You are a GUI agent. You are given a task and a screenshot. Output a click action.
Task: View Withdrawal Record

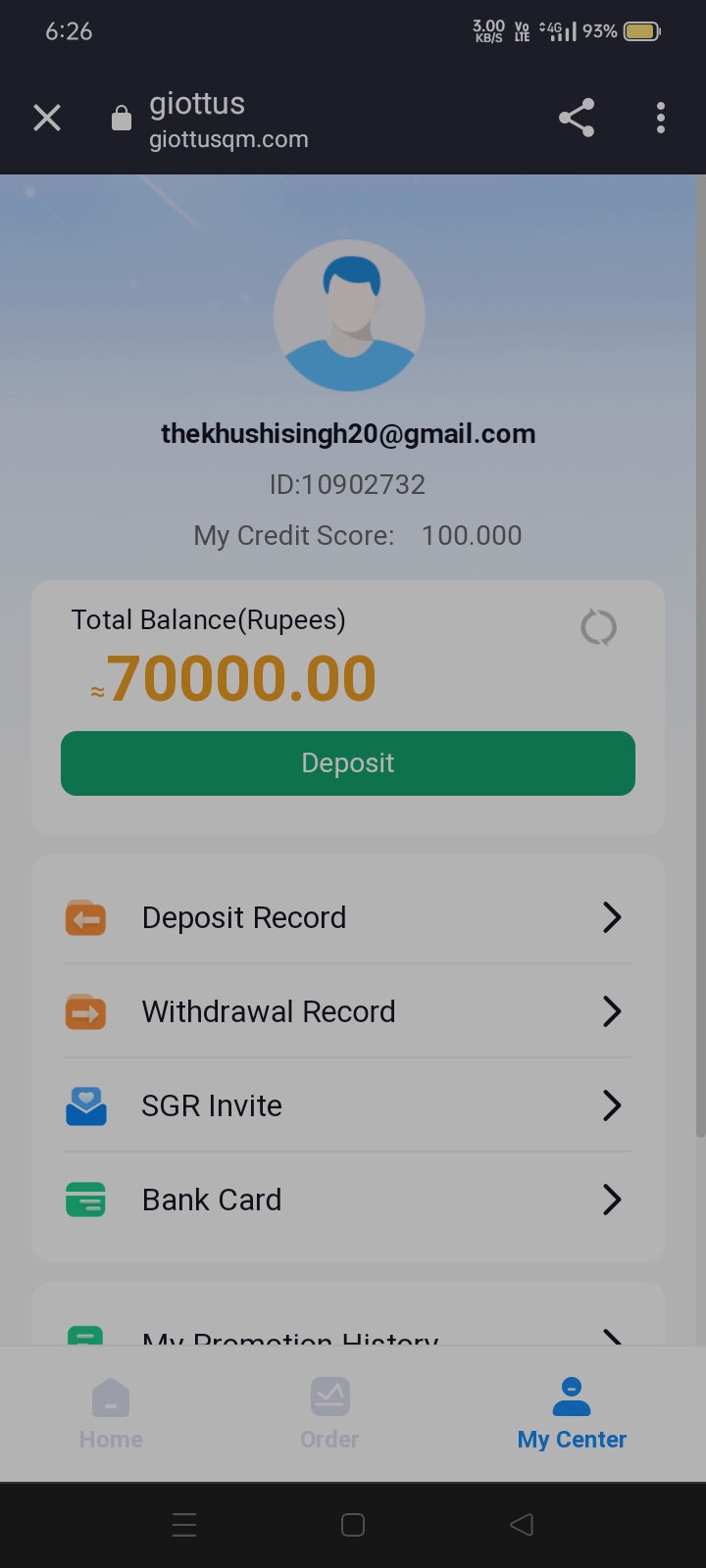[348, 1011]
